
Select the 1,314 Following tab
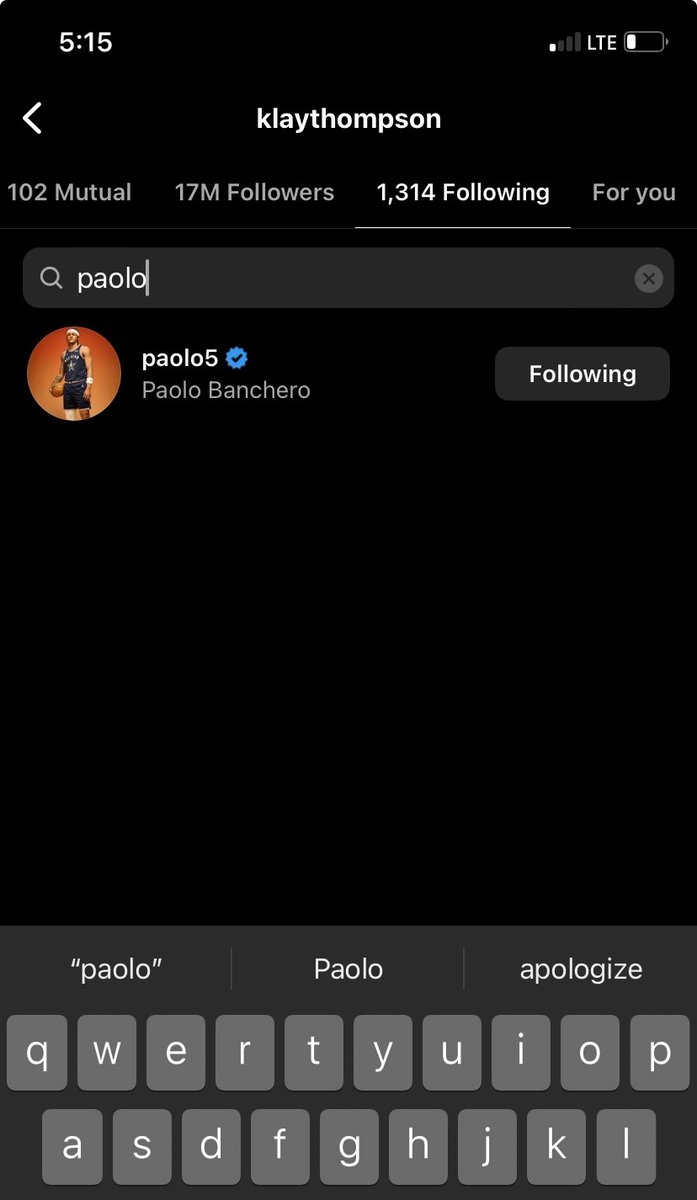462,192
